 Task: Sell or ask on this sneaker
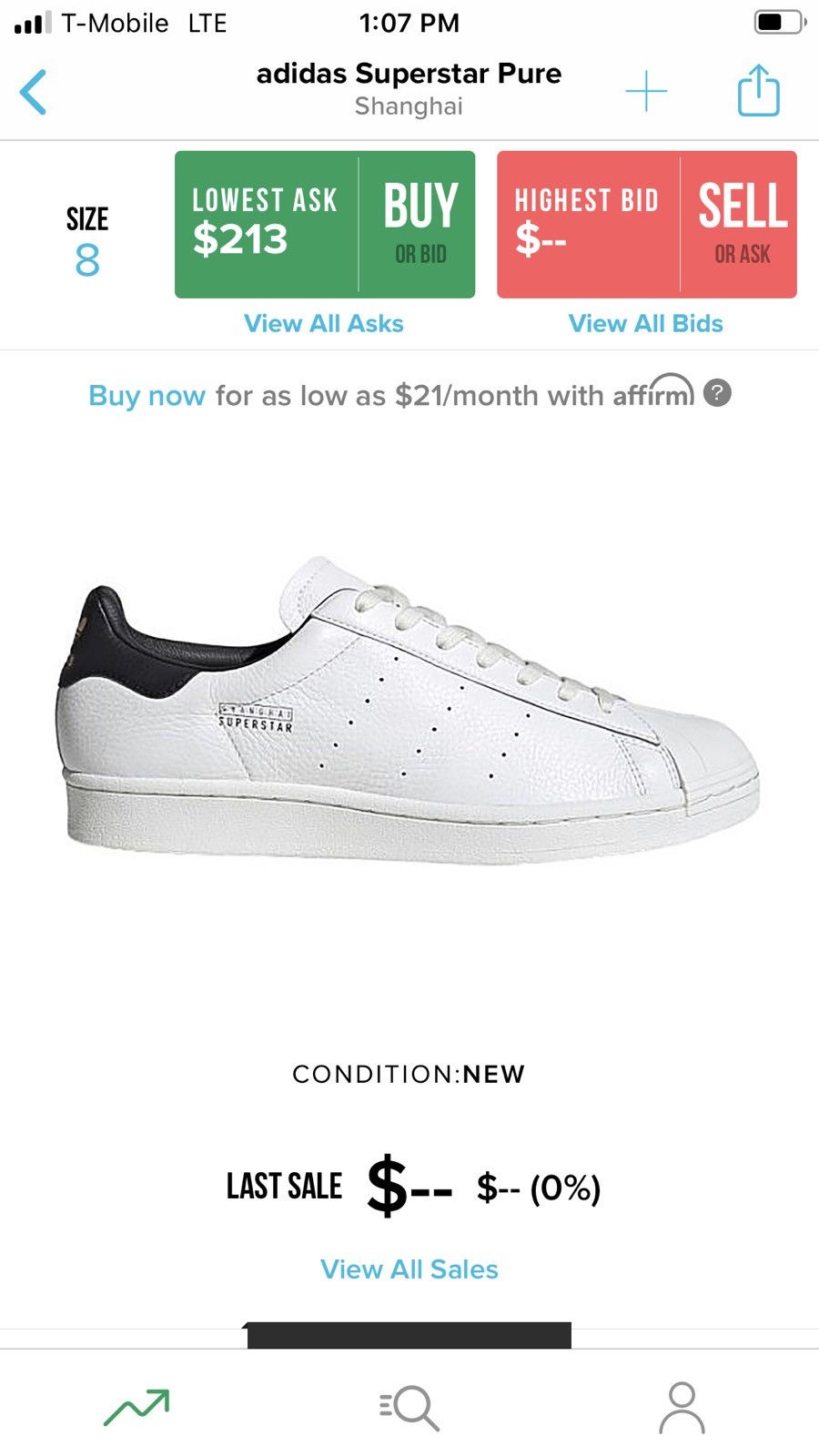(646, 225)
